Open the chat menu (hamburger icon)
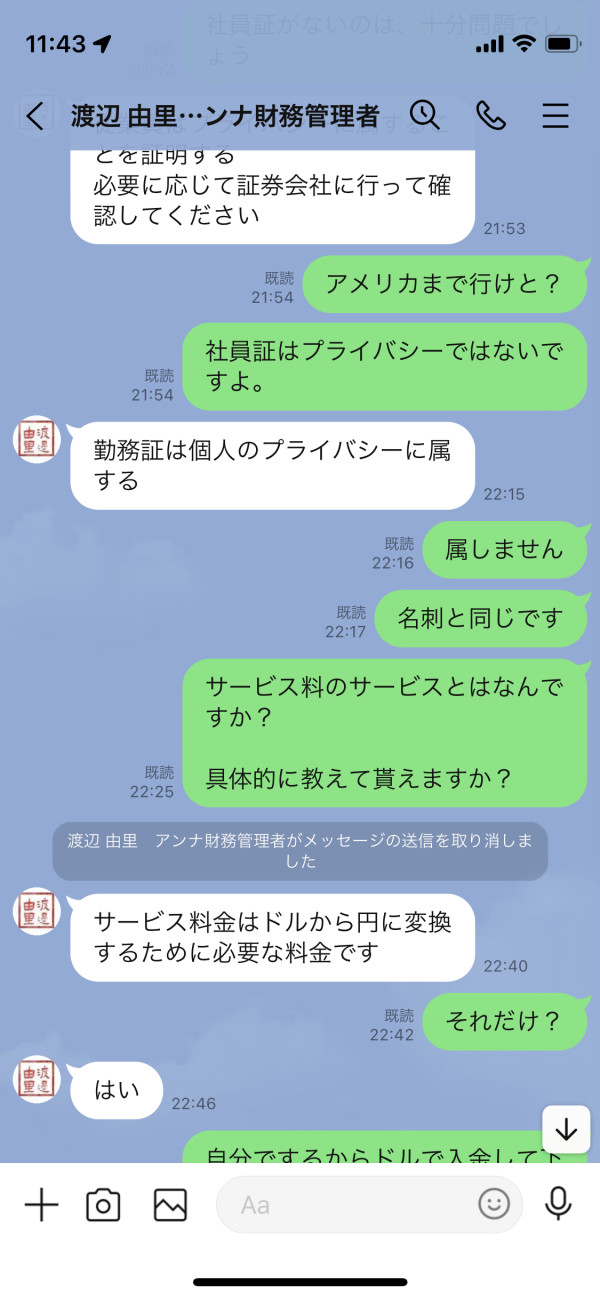 pos(555,116)
